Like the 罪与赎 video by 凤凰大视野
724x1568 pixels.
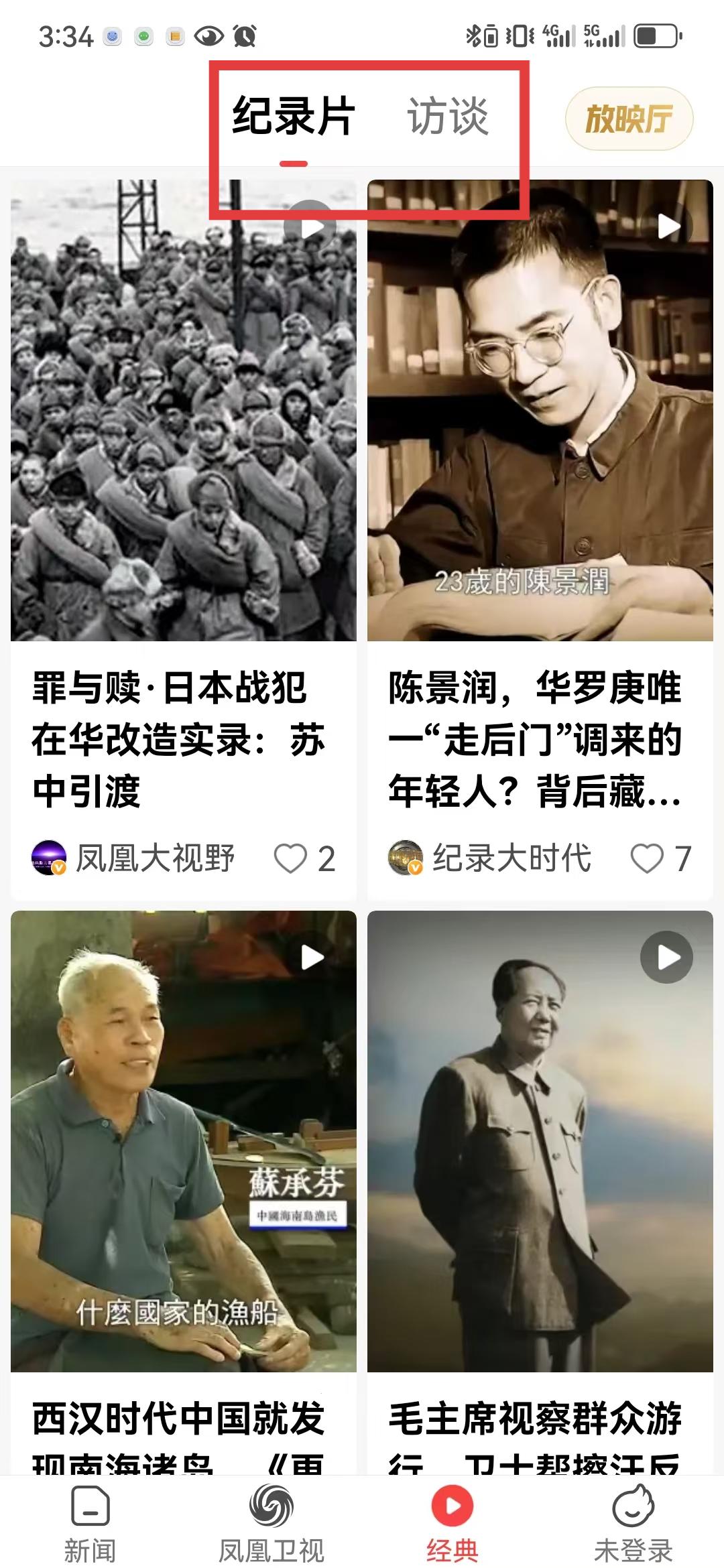coord(291,858)
